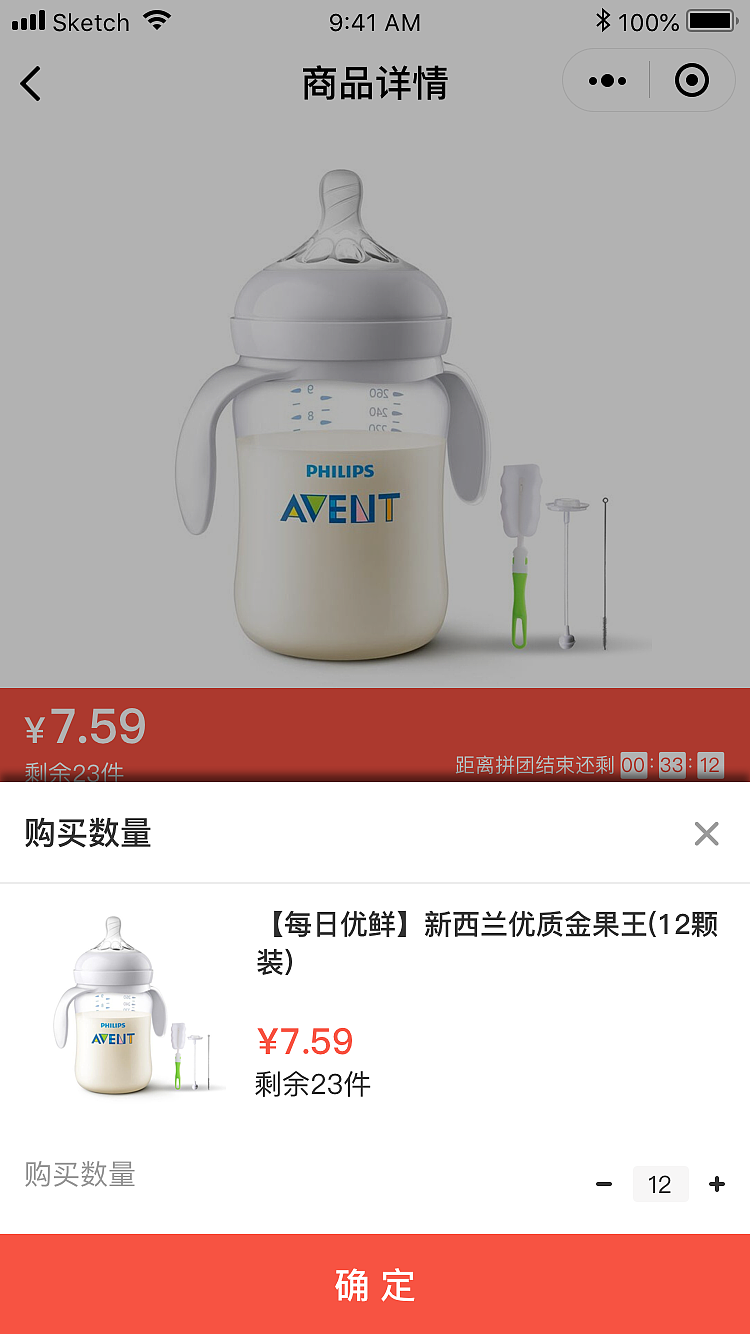Tap the minus icon to decrease quantity

pyautogui.click(x=604, y=1184)
